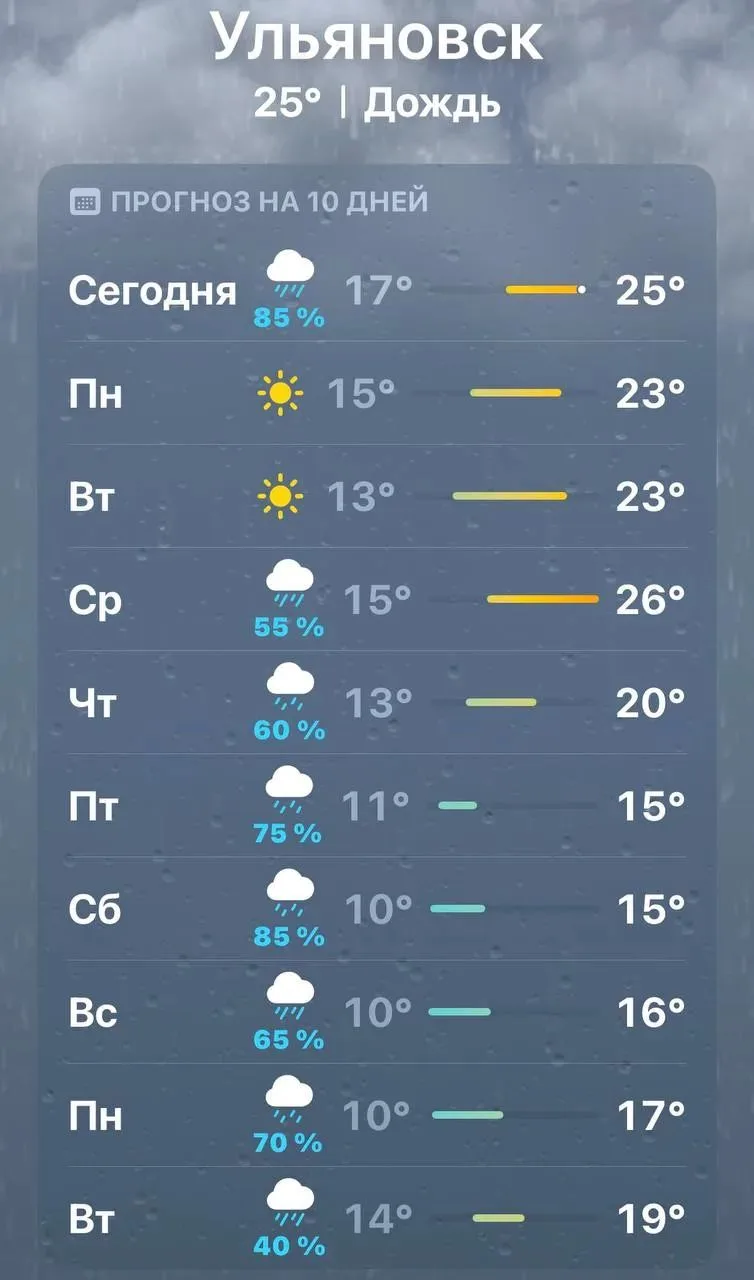
Task: Open Thursday (Чт) forecast details
Action: 377,702
